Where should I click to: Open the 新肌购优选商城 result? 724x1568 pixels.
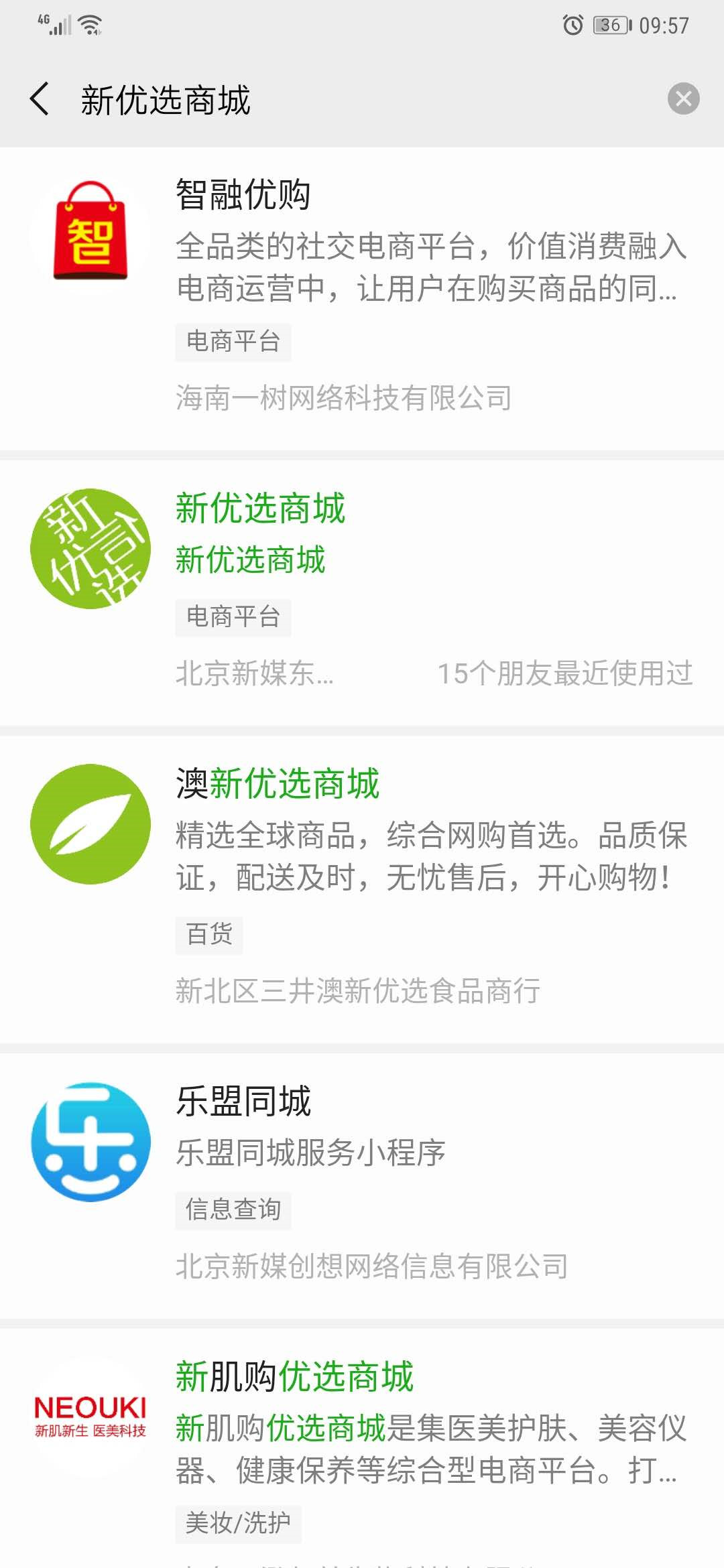pos(362,1449)
